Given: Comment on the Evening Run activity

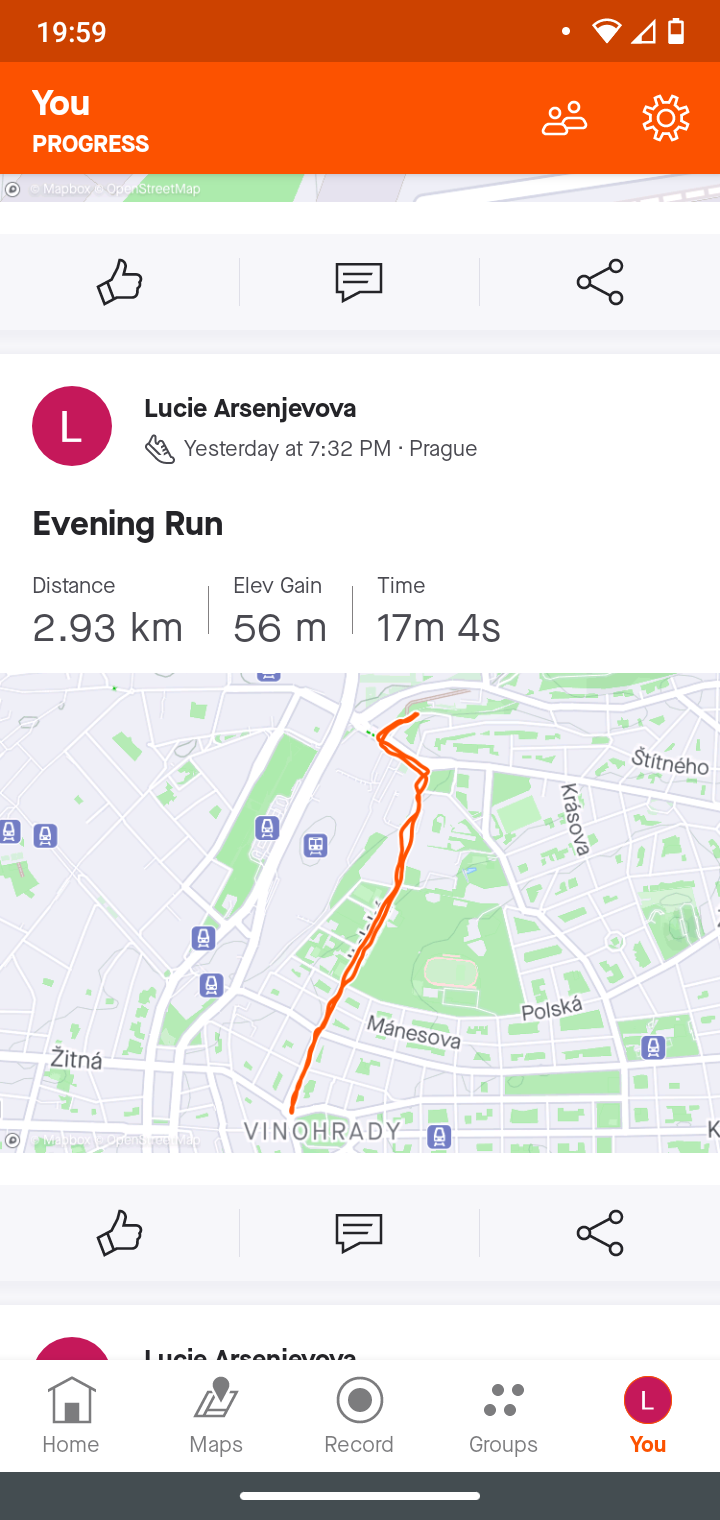Looking at the screenshot, I should pyautogui.click(x=359, y=1232).
